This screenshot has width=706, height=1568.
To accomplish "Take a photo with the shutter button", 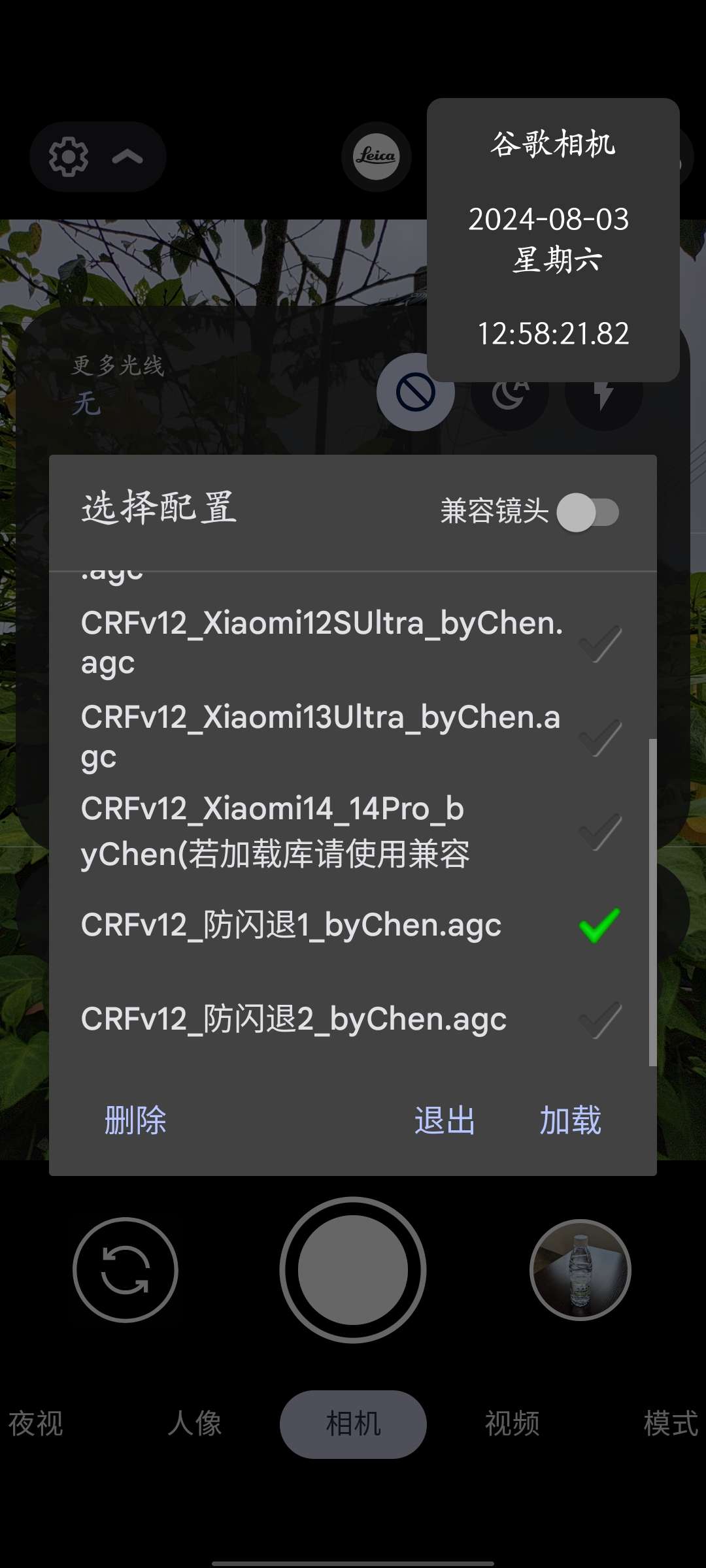I will (353, 1269).
